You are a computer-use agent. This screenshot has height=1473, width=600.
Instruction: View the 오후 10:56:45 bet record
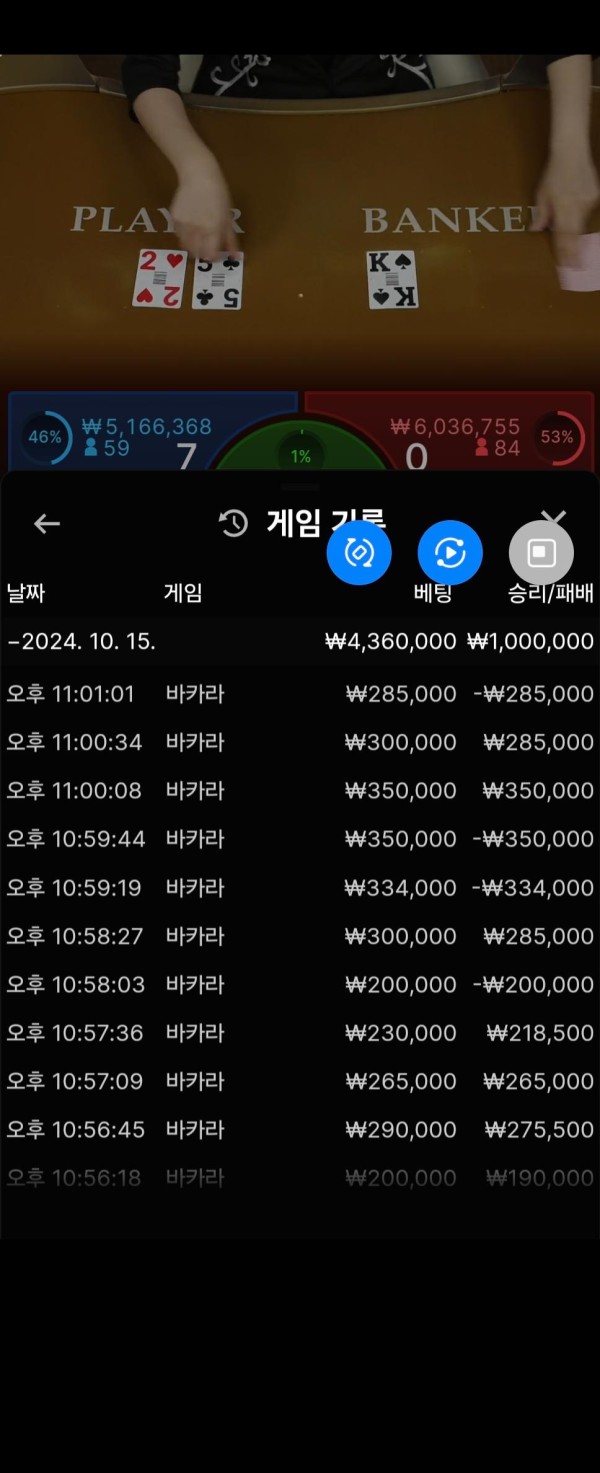click(x=300, y=1129)
